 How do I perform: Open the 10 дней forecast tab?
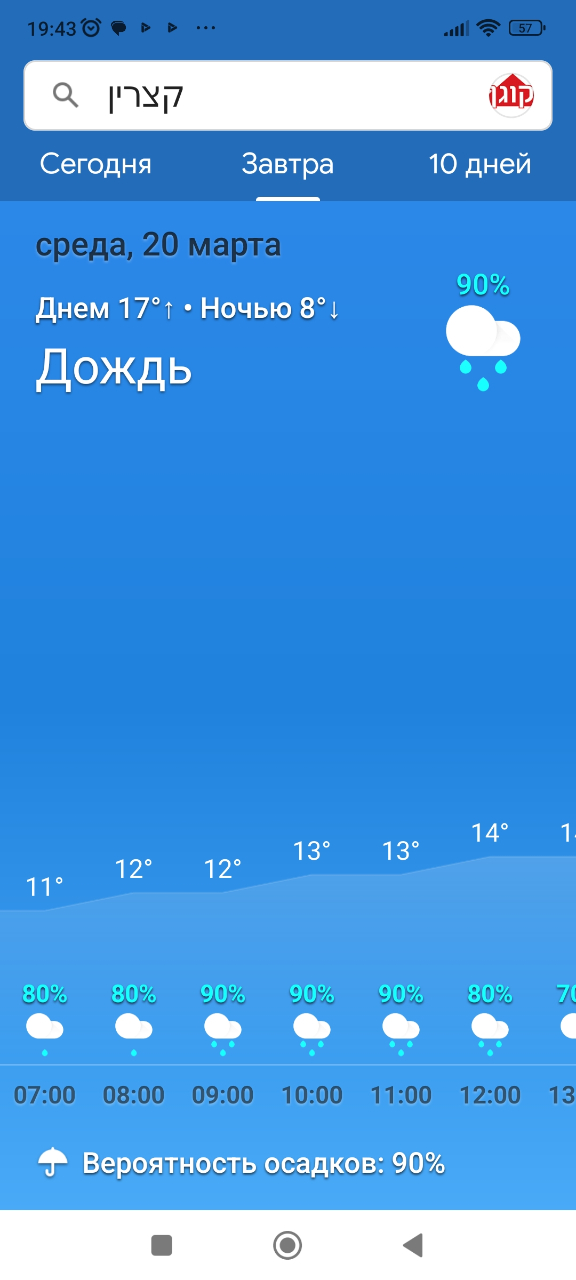coord(480,164)
